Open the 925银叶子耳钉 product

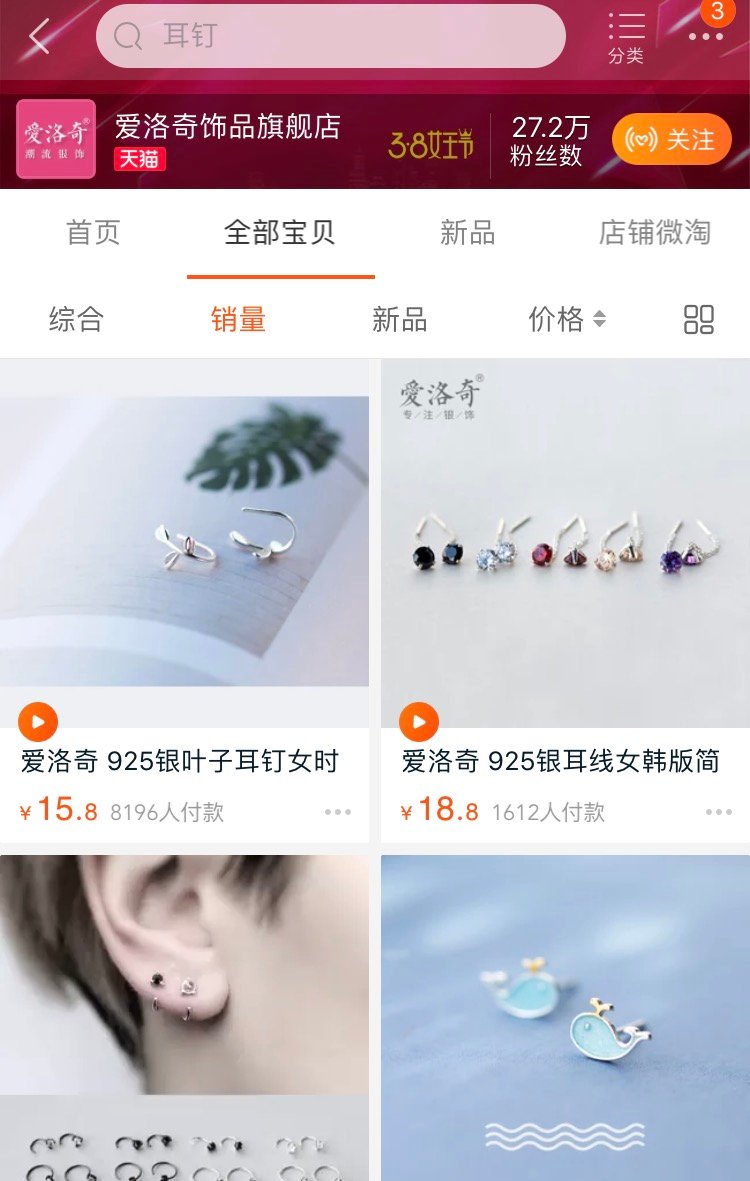tap(184, 541)
